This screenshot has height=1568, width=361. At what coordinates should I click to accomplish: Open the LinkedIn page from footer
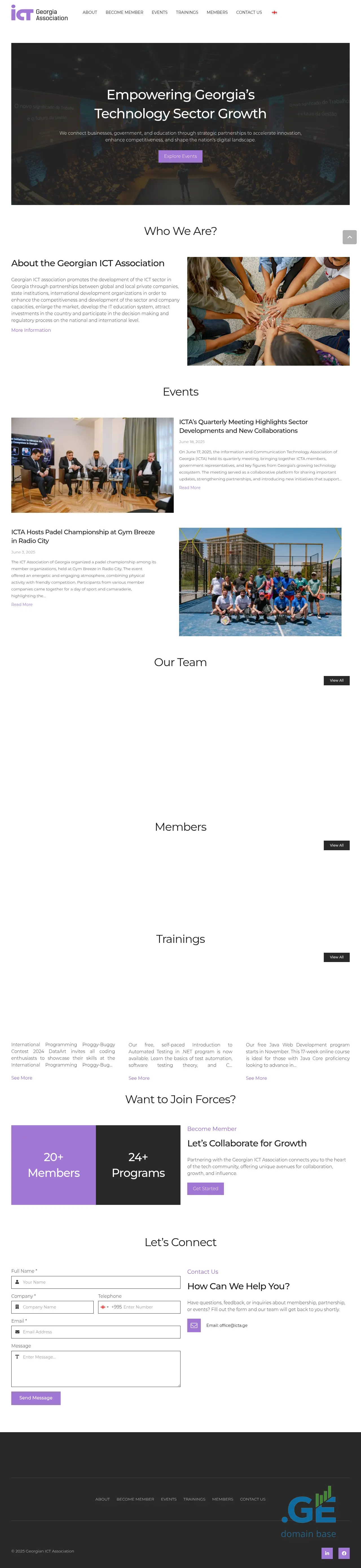(x=327, y=1553)
